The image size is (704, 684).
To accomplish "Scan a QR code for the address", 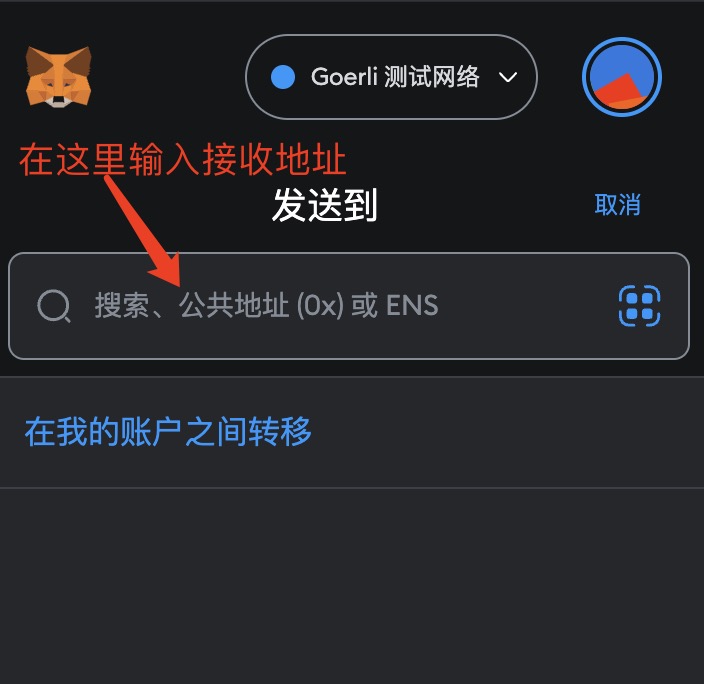I will (640, 306).
